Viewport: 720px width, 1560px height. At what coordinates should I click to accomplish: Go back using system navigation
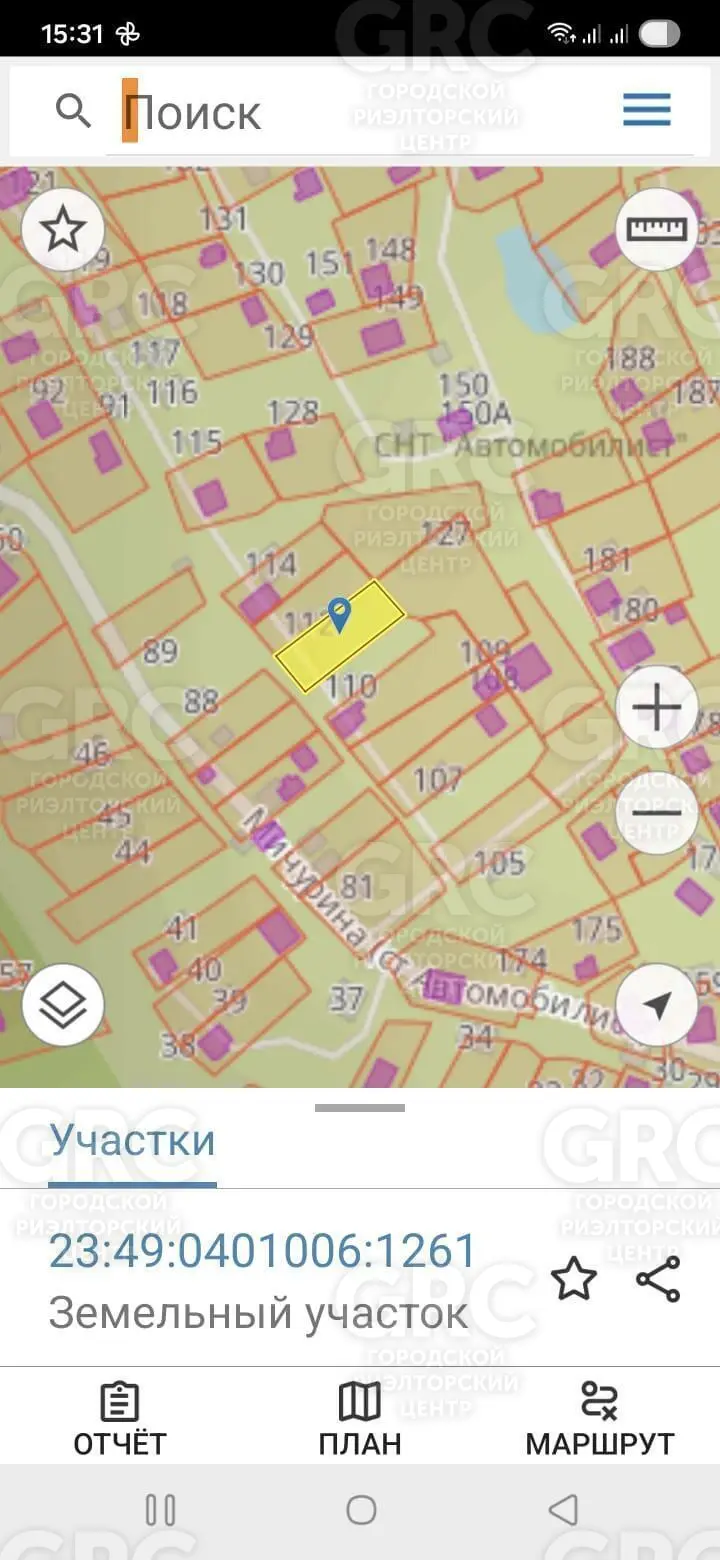point(563,1510)
